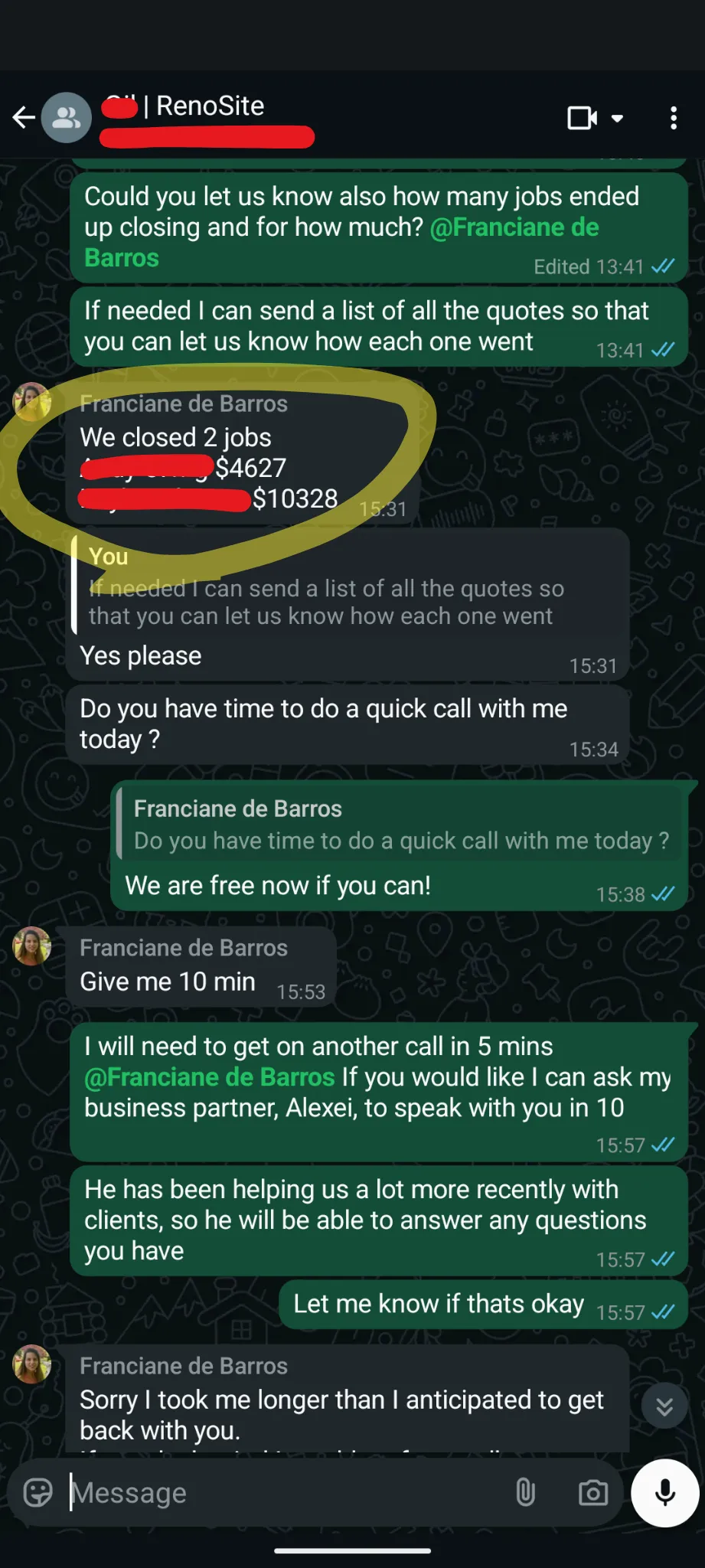
Task: Record a voice message with the microphone
Action: (x=665, y=1492)
